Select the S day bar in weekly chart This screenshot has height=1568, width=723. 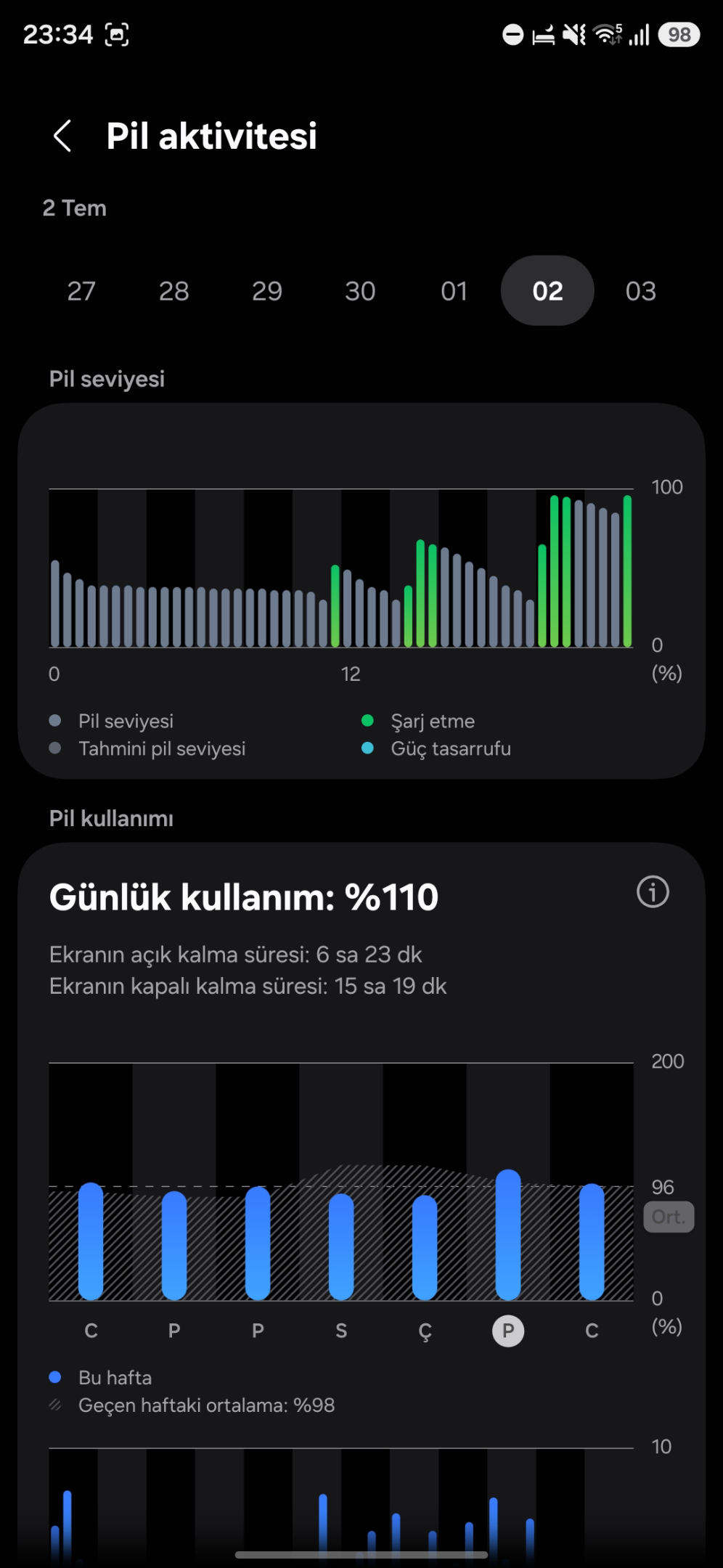click(341, 1246)
